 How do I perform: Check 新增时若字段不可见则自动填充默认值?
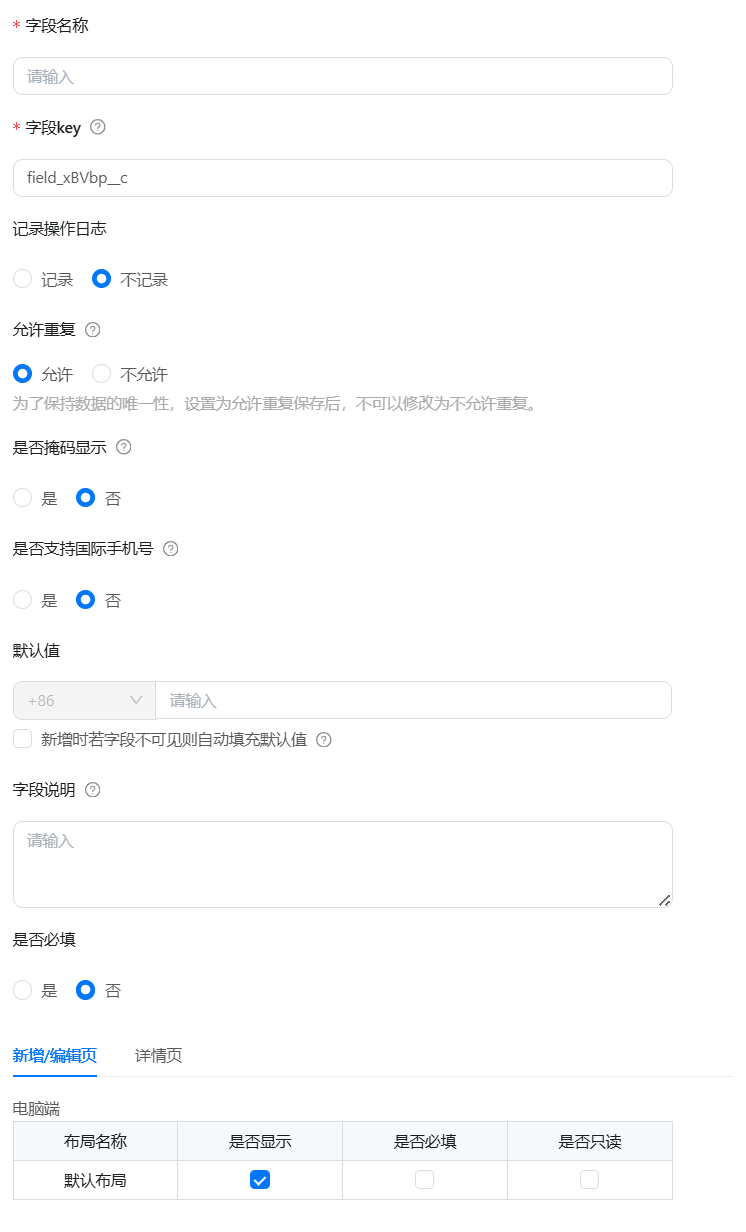pos(23,739)
